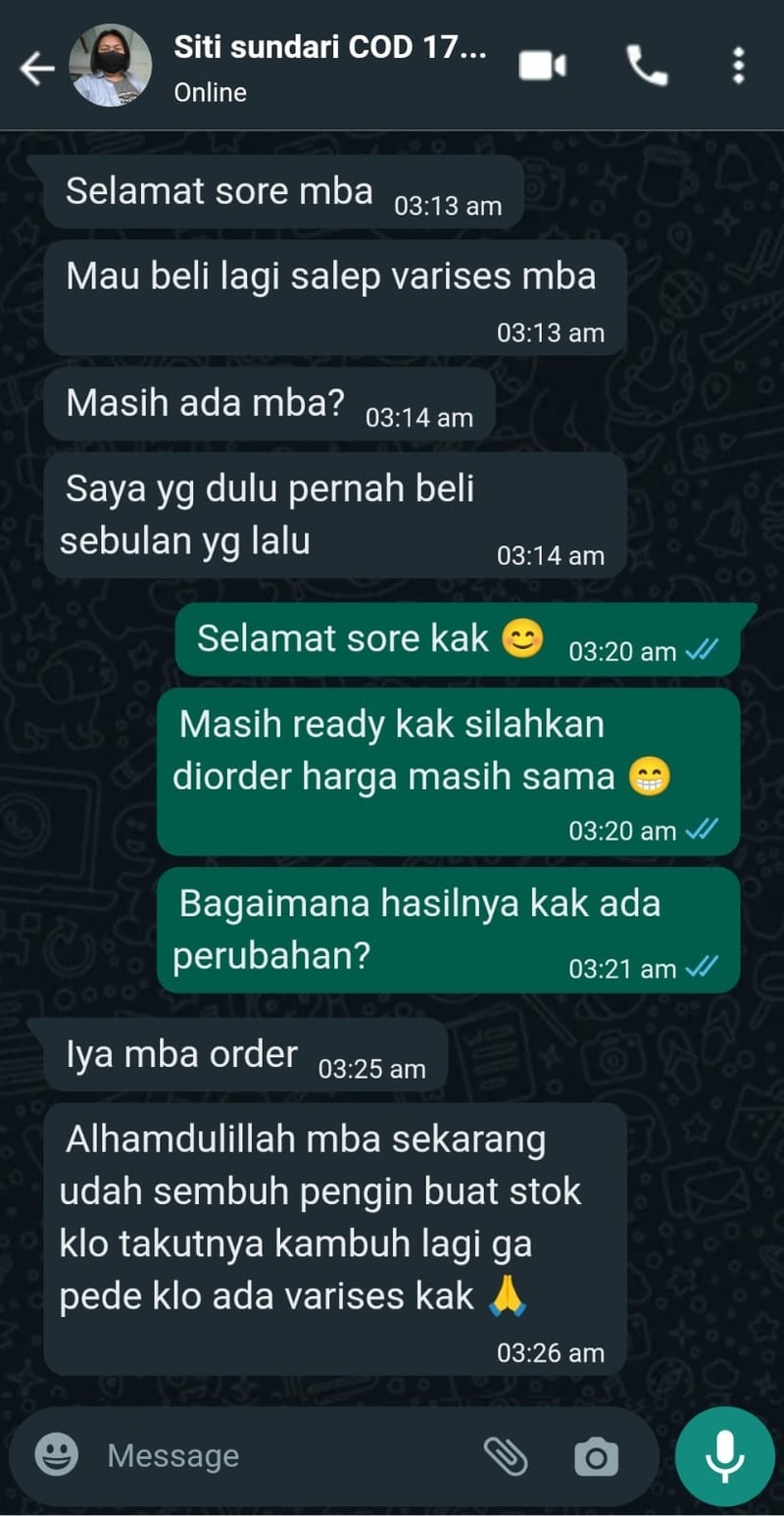Start a video call
Image resolution: width=784 pixels, height=1516 pixels.
(542, 66)
